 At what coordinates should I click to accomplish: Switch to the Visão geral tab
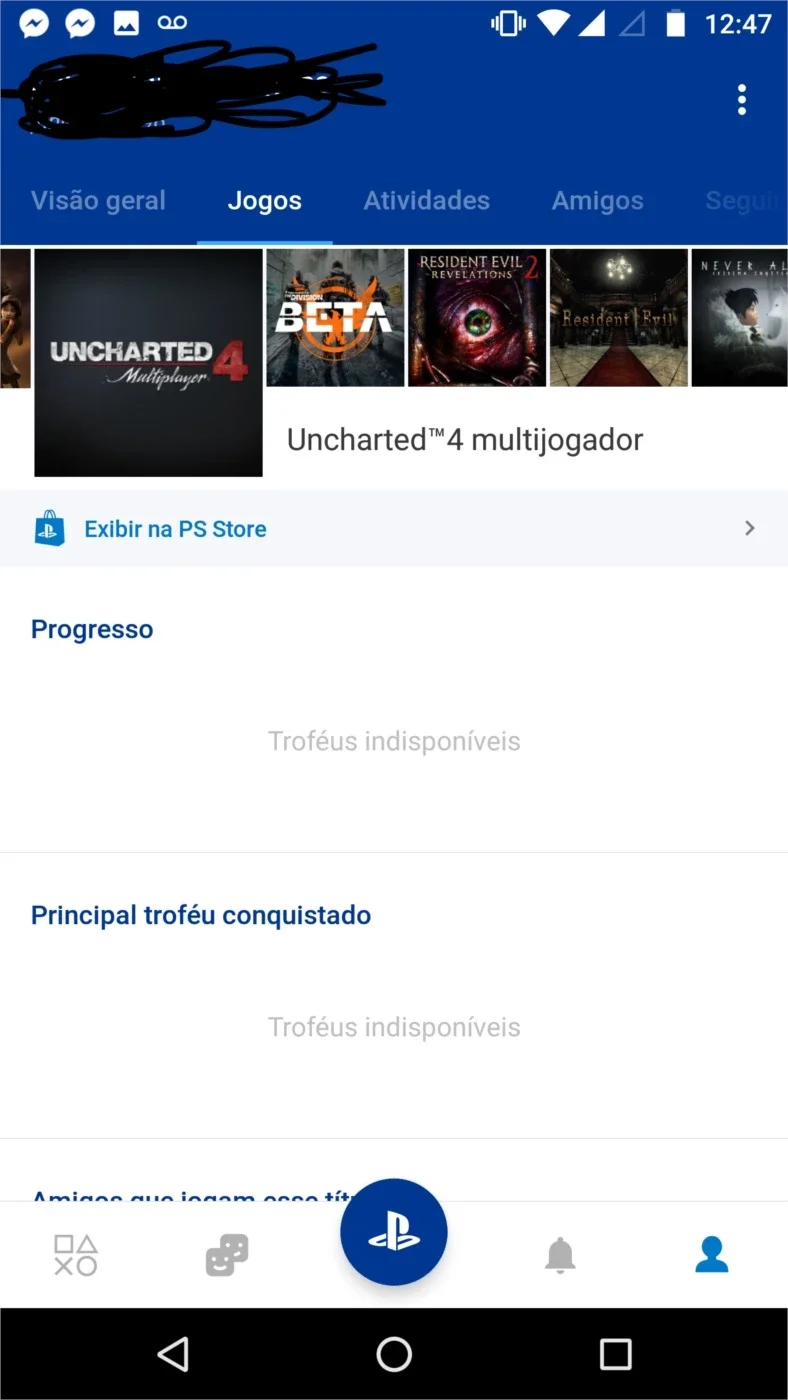coord(98,201)
